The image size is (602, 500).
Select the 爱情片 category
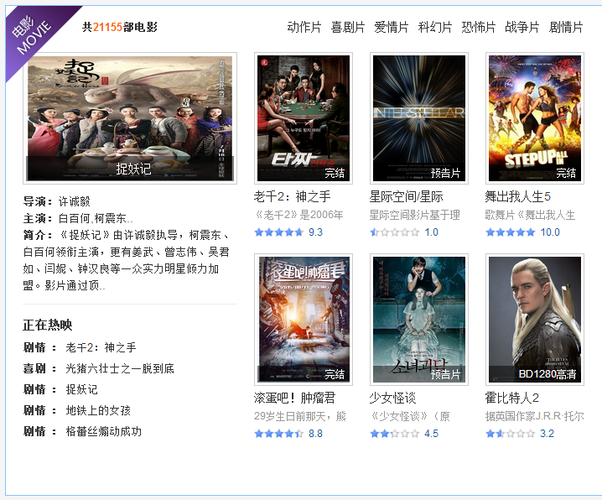[391, 27]
